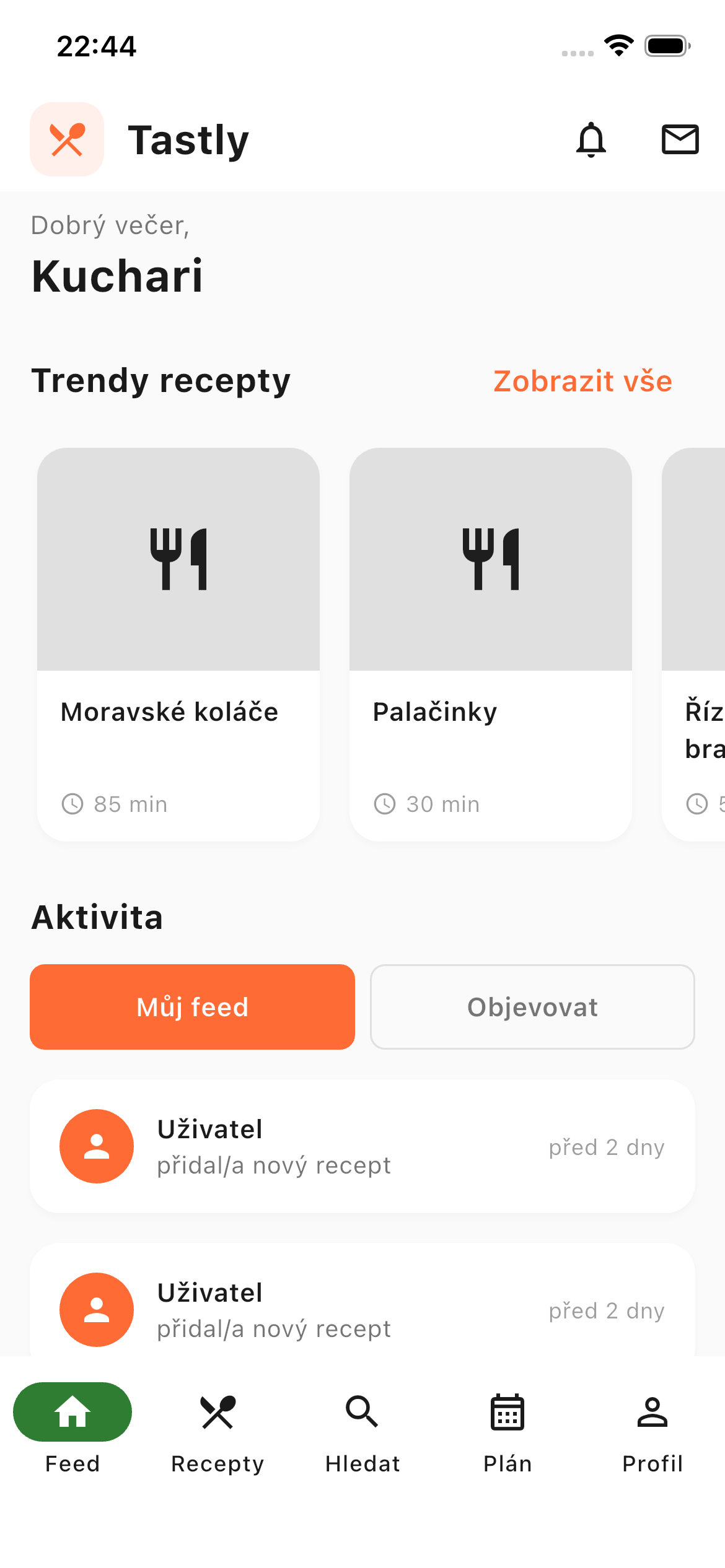The height and width of the screenshot is (1568, 725).
Task: Tap the first Uživatel avatar circle
Action: 97,1146
